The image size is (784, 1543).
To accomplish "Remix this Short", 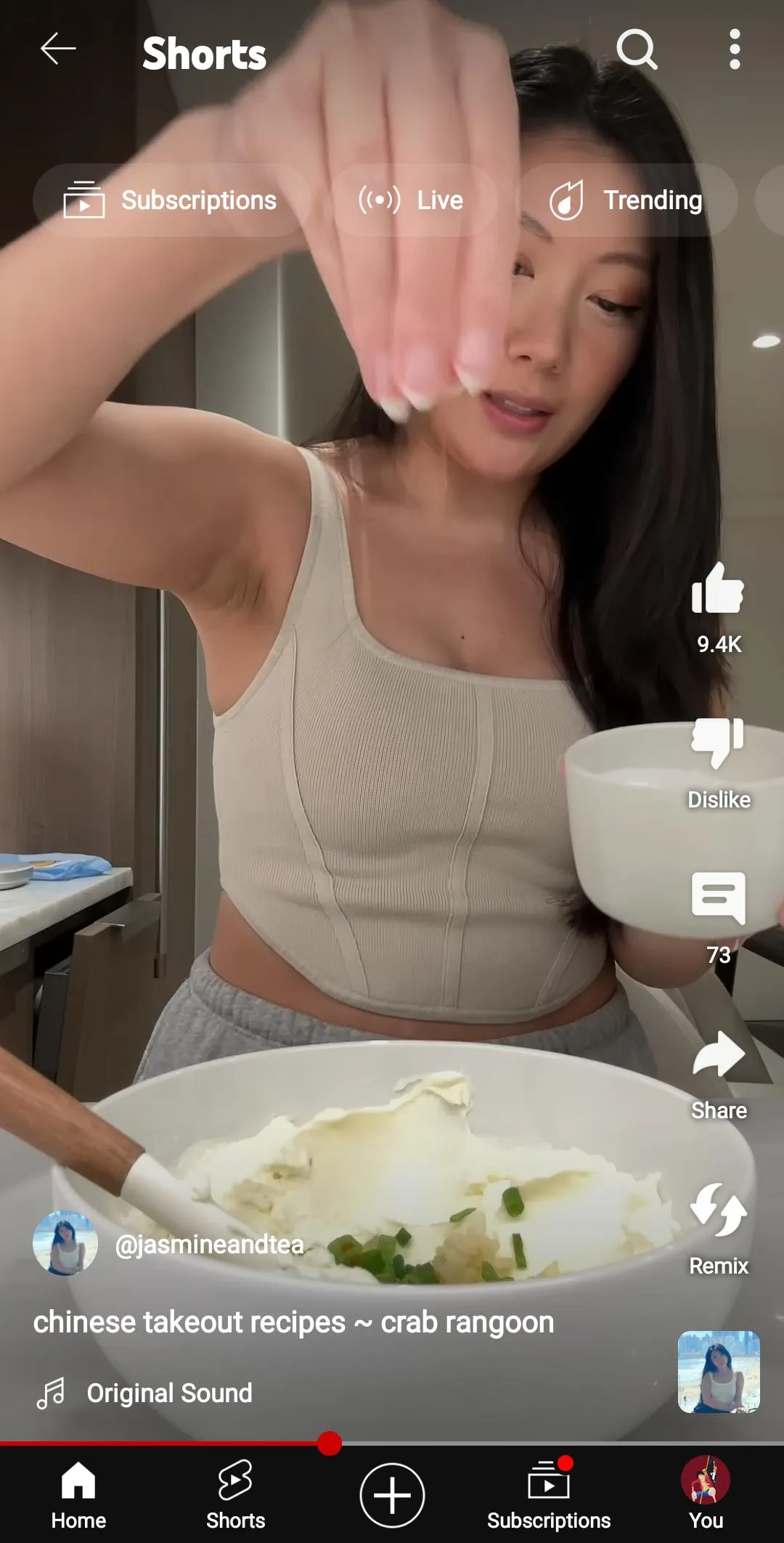I will click(x=718, y=1211).
